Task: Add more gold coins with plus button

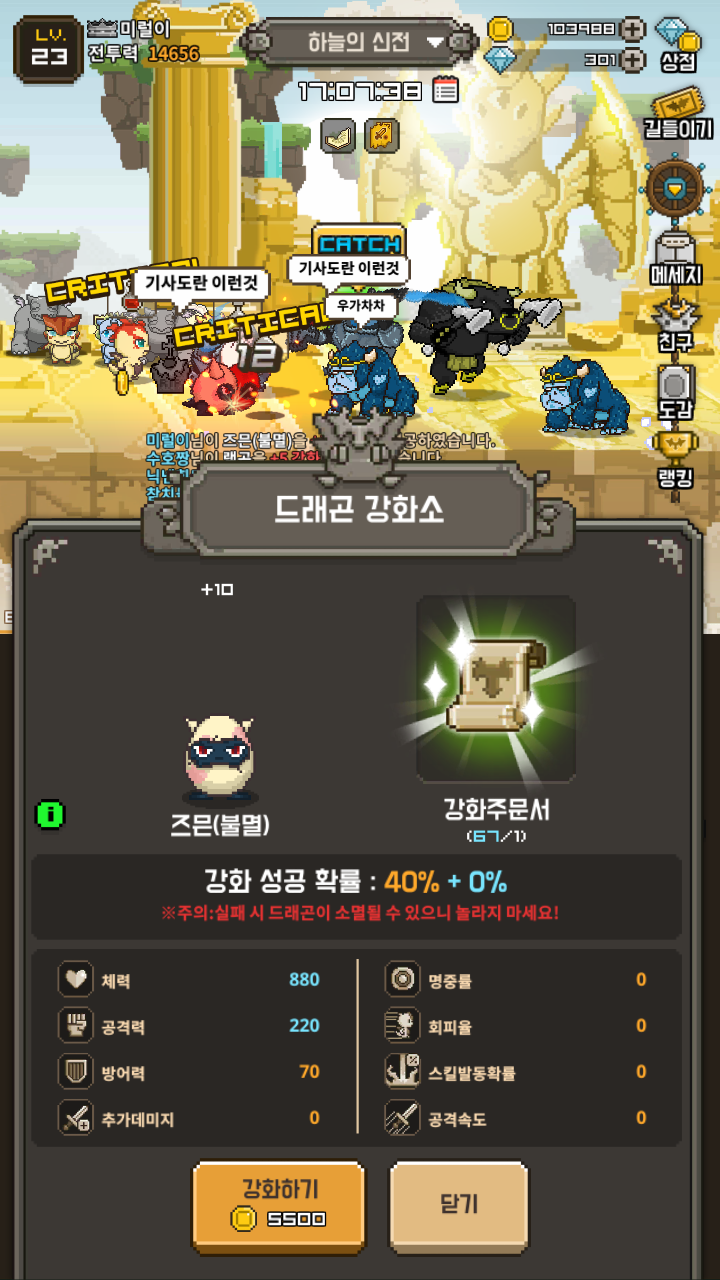Action: click(x=632, y=29)
